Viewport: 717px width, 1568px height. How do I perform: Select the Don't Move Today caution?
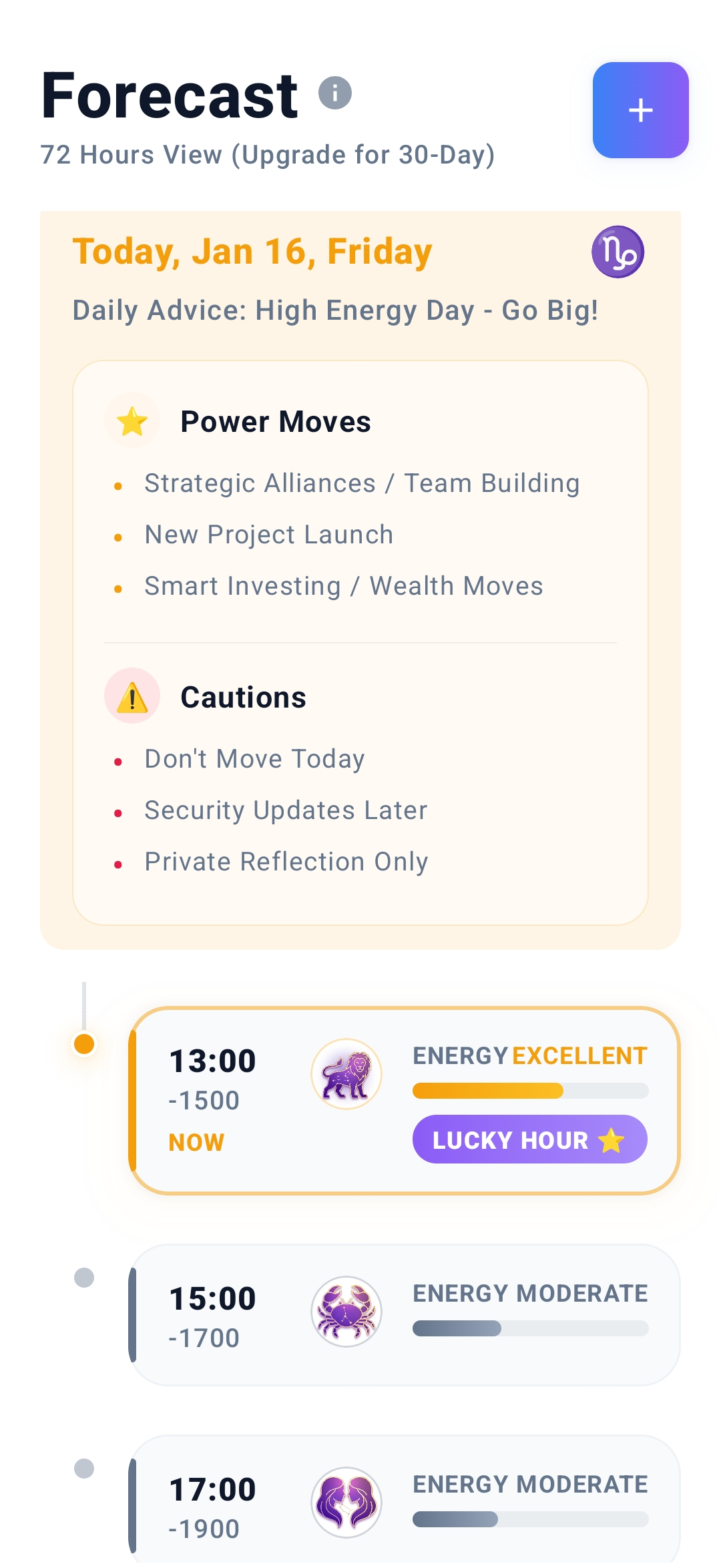254,758
